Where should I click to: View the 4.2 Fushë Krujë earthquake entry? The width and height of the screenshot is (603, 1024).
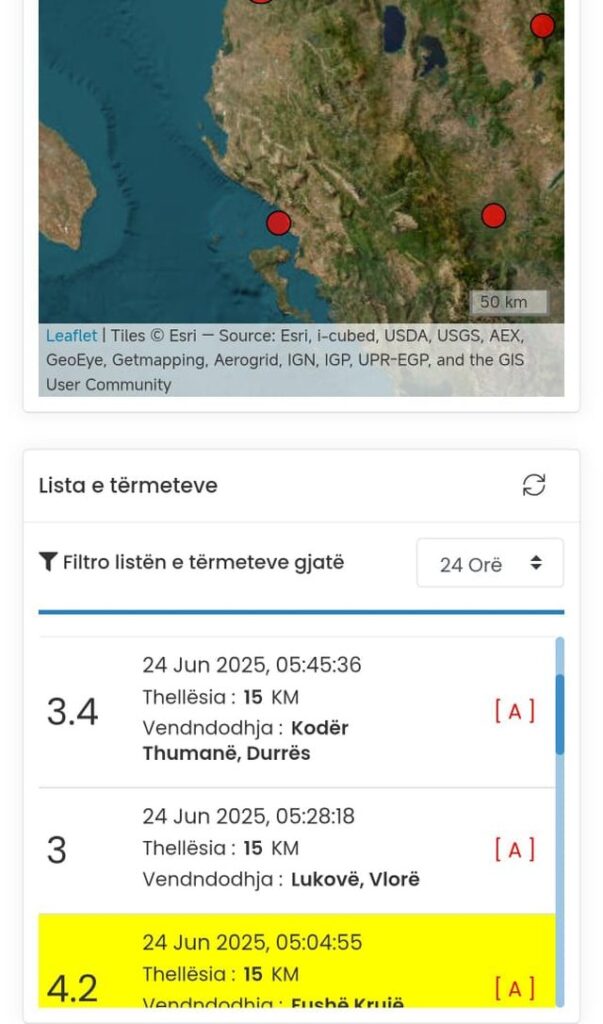296,968
